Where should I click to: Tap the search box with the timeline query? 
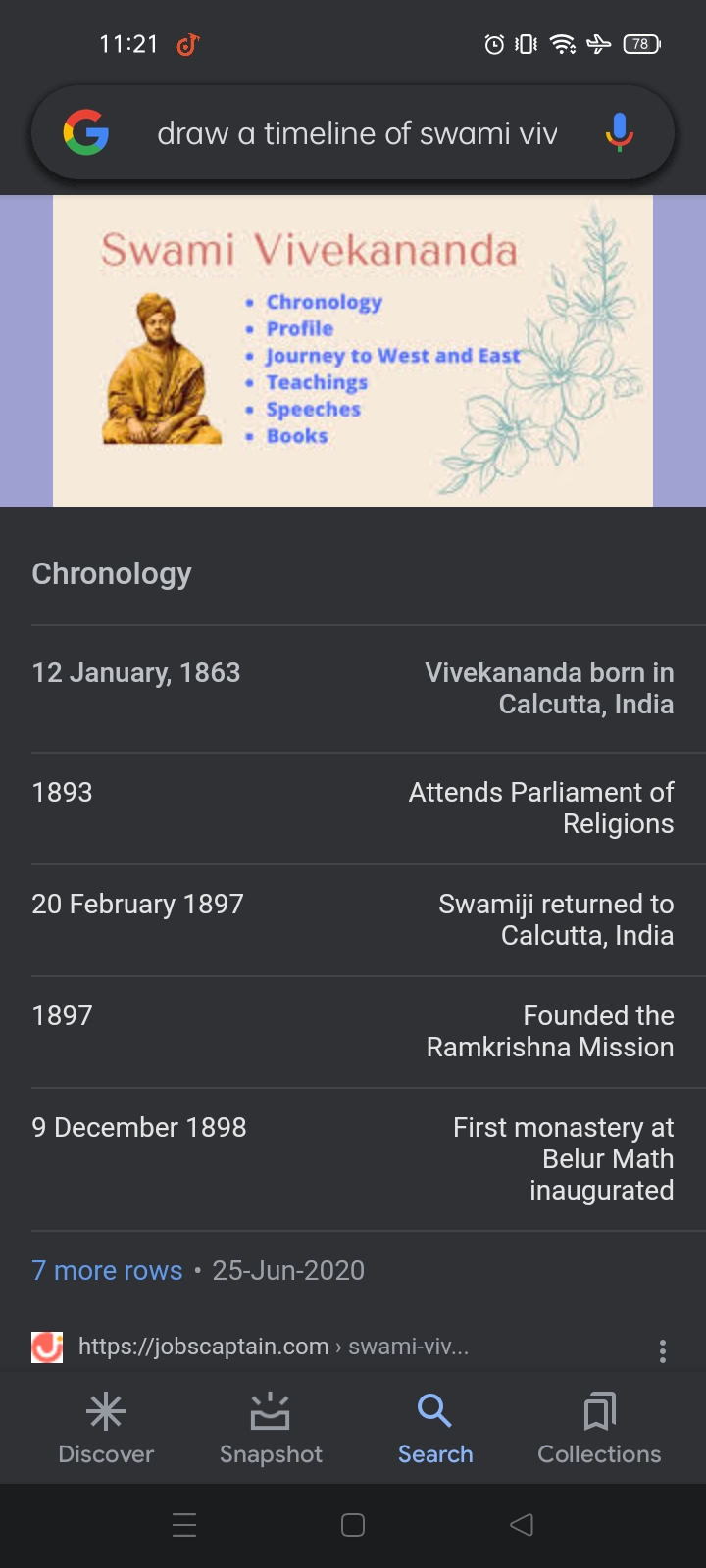357,133
